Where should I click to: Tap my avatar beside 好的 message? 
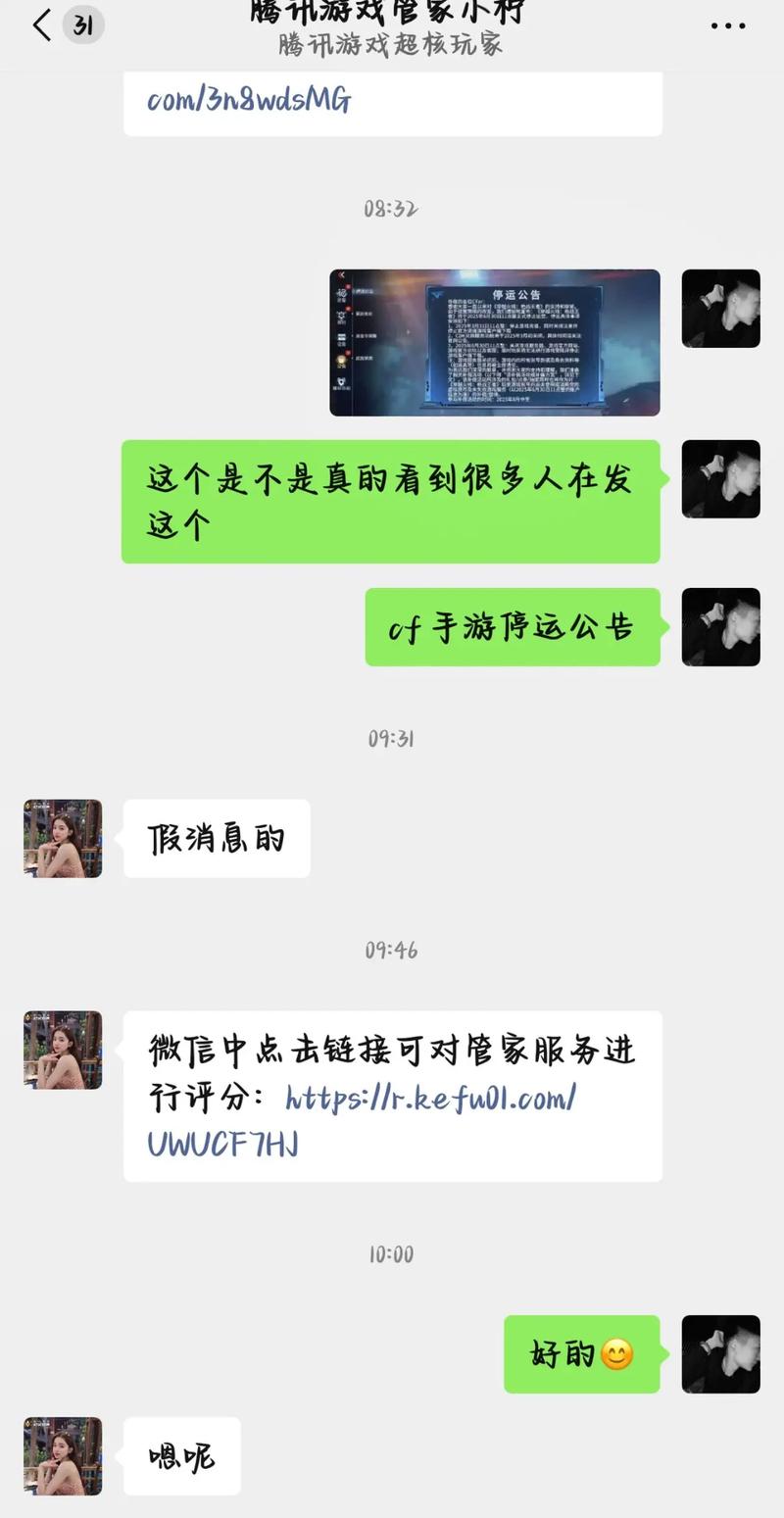click(x=720, y=1353)
